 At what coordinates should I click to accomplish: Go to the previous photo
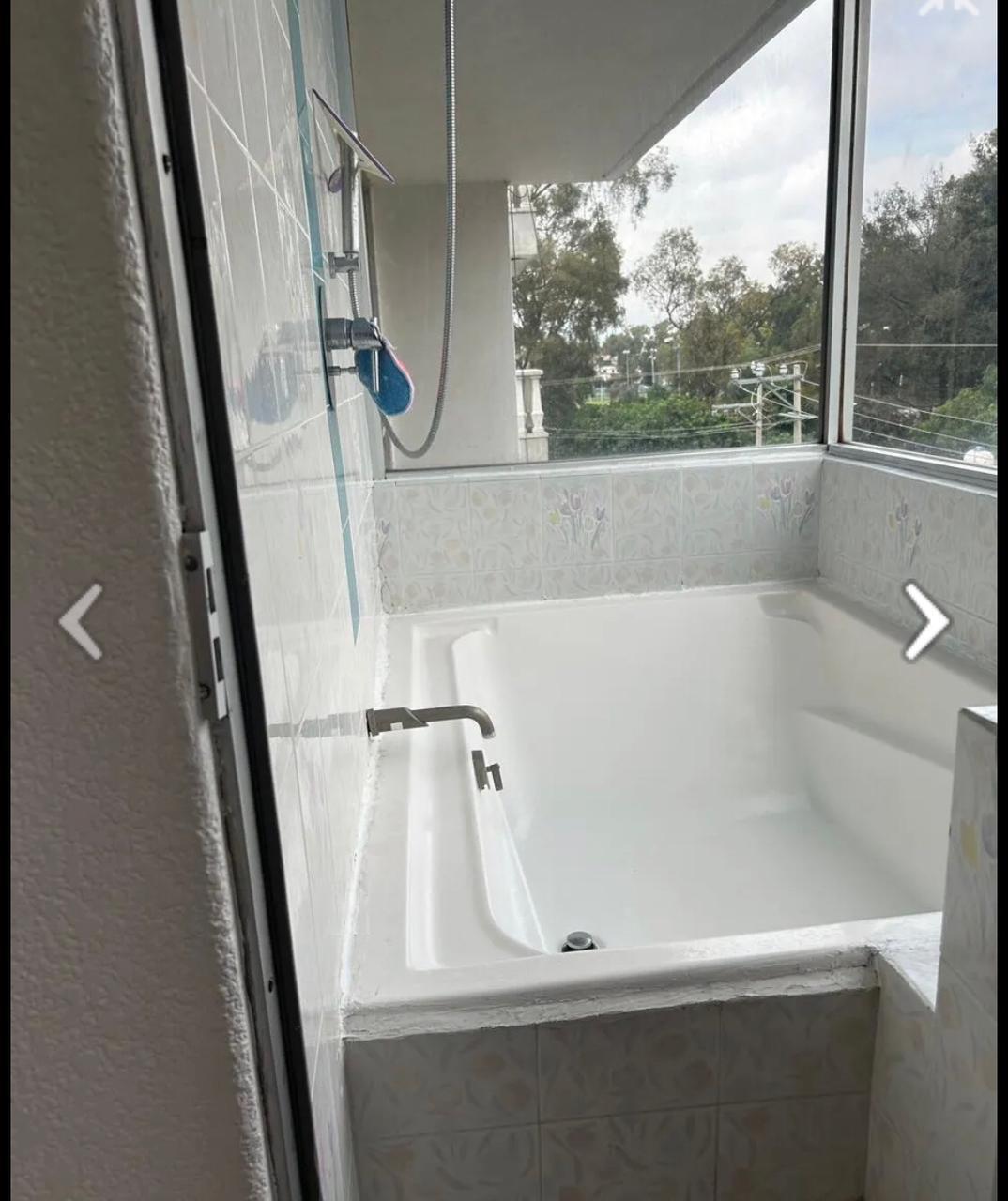[81, 621]
